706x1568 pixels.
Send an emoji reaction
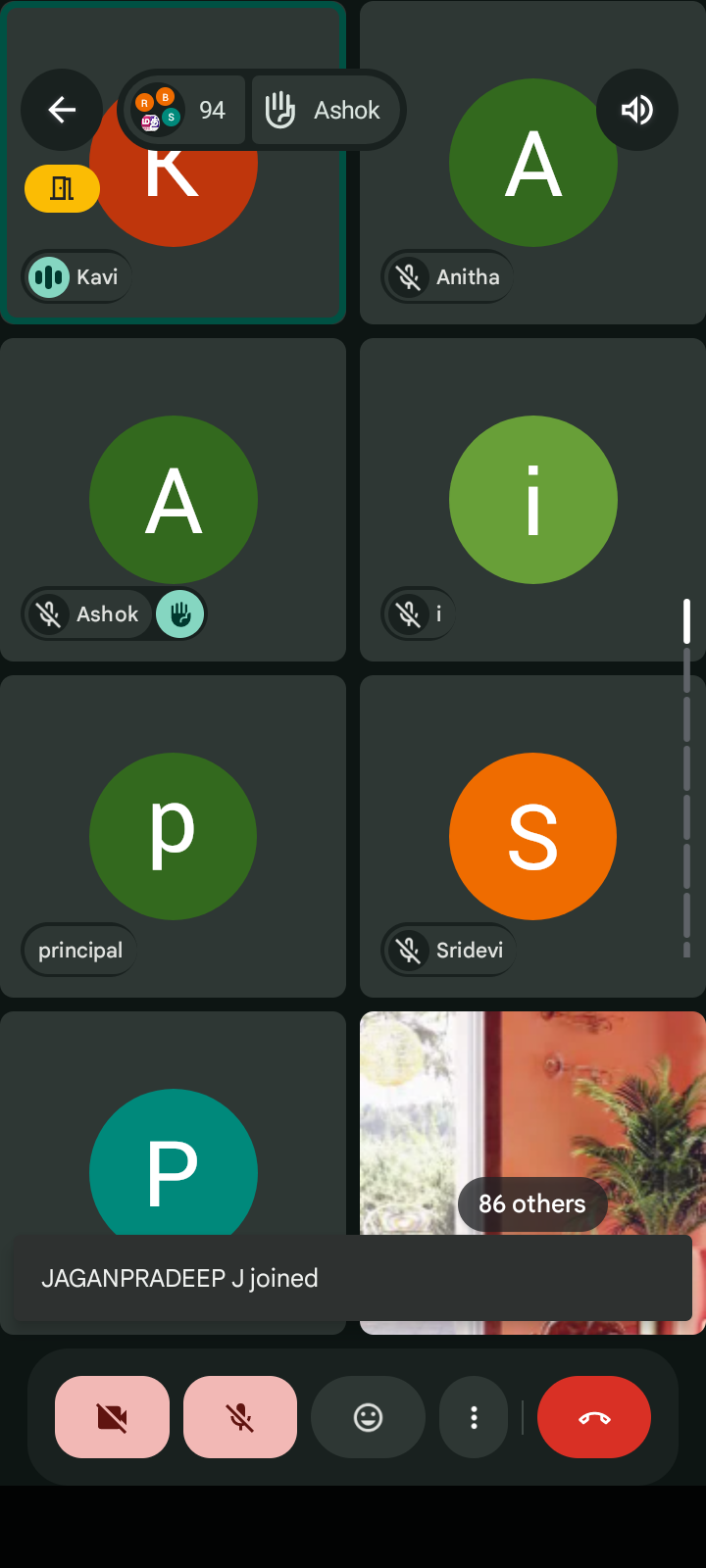pos(368,1417)
